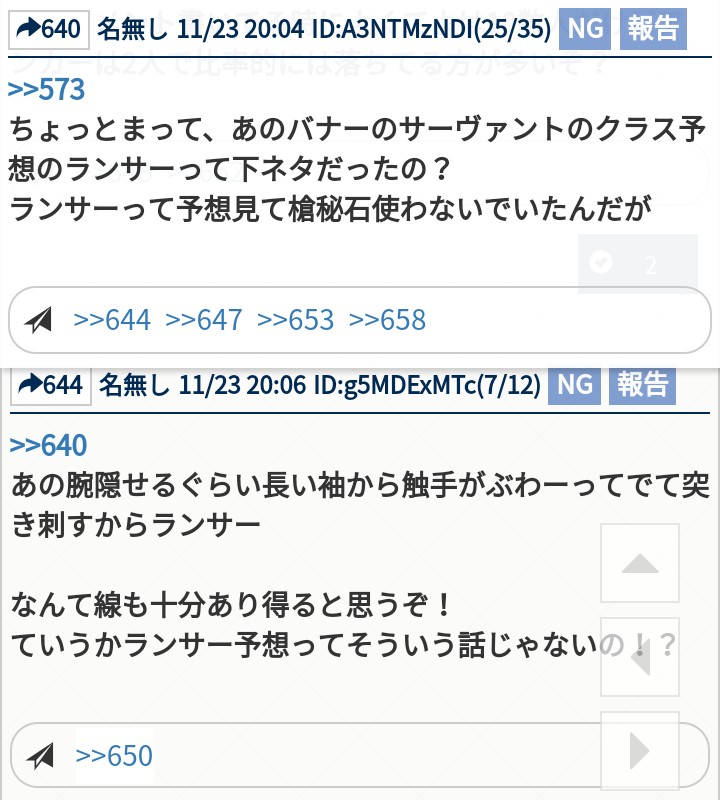Tap NG button on post 640

585,29
